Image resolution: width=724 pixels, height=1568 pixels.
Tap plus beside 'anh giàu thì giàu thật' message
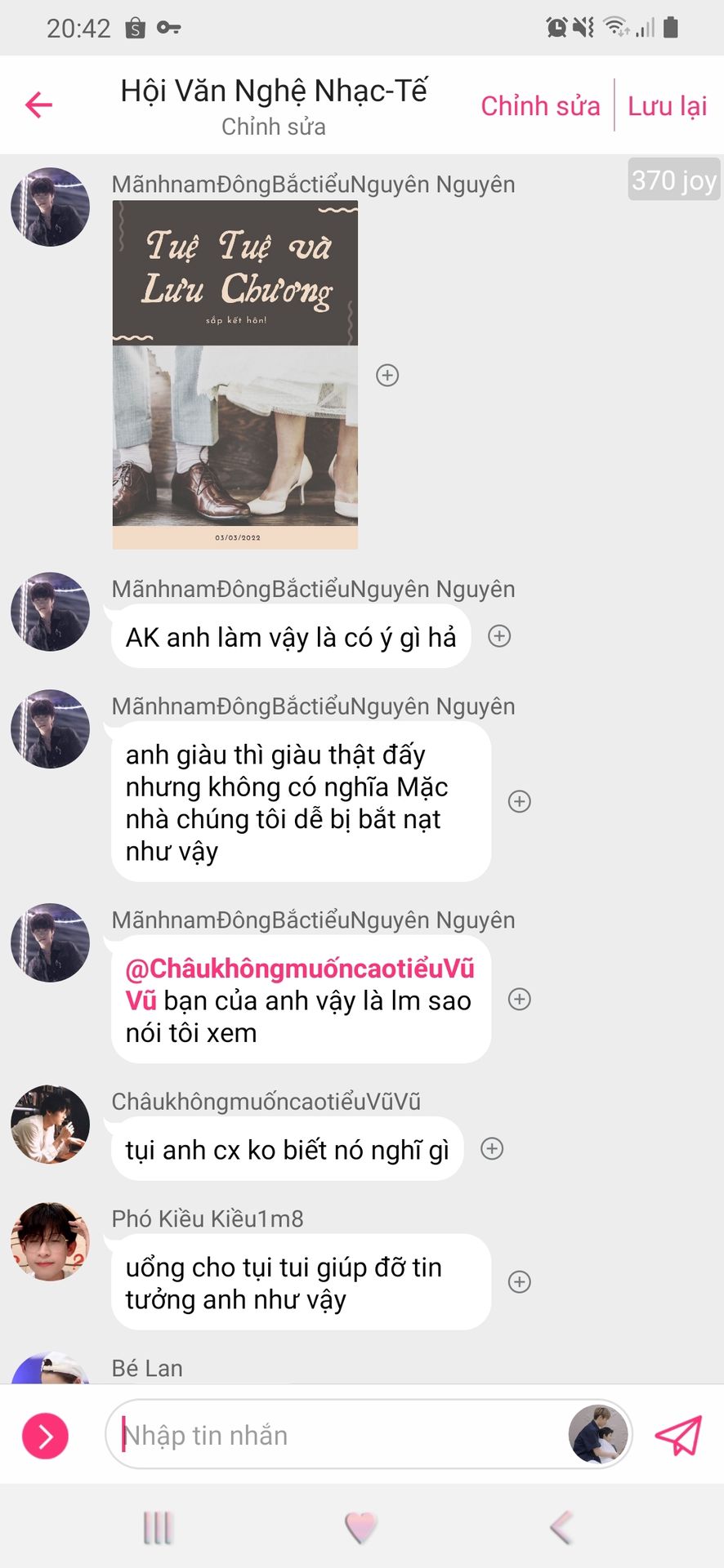[520, 801]
